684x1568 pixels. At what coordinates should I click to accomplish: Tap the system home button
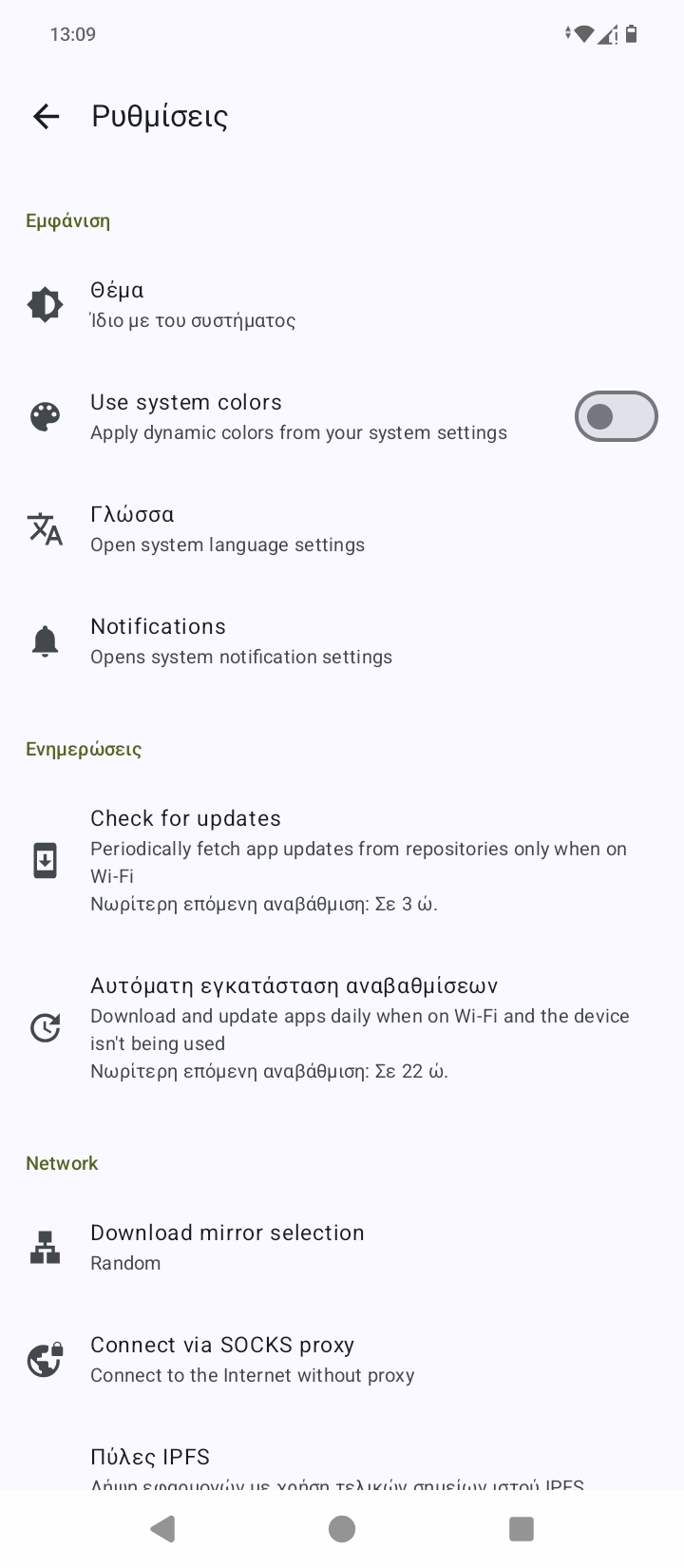(342, 1528)
